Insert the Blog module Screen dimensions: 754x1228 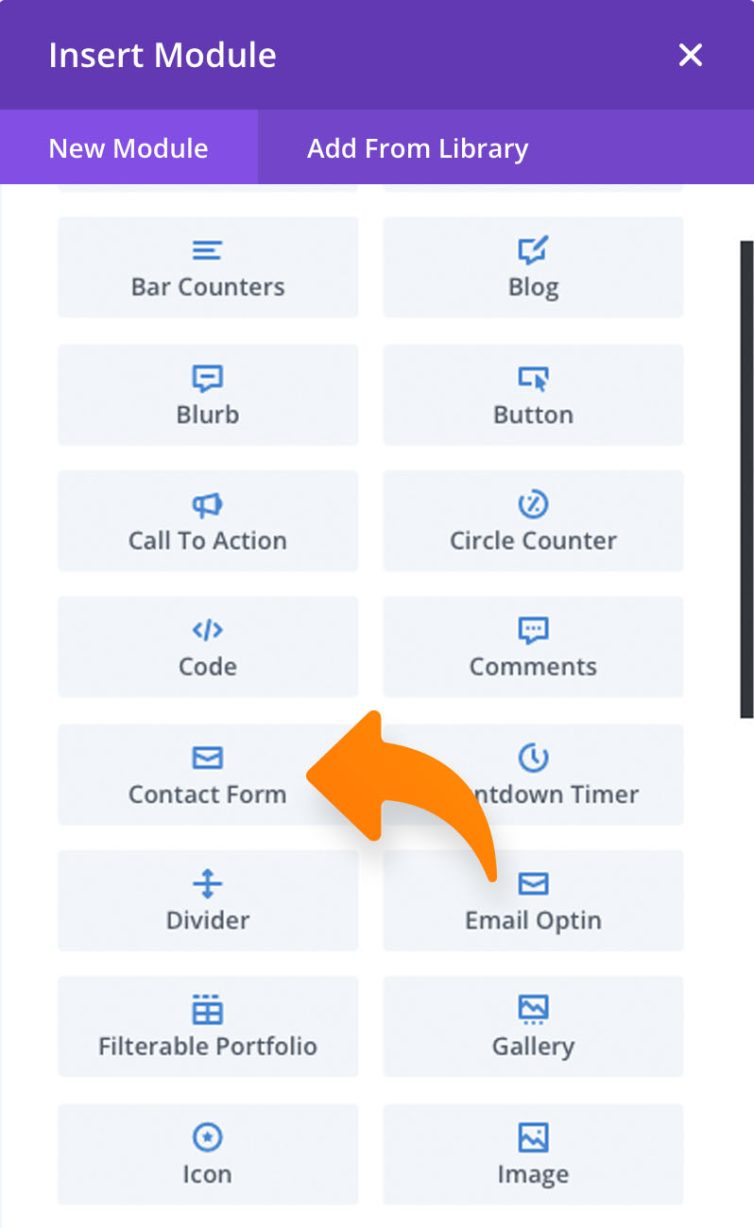coord(533,268)
